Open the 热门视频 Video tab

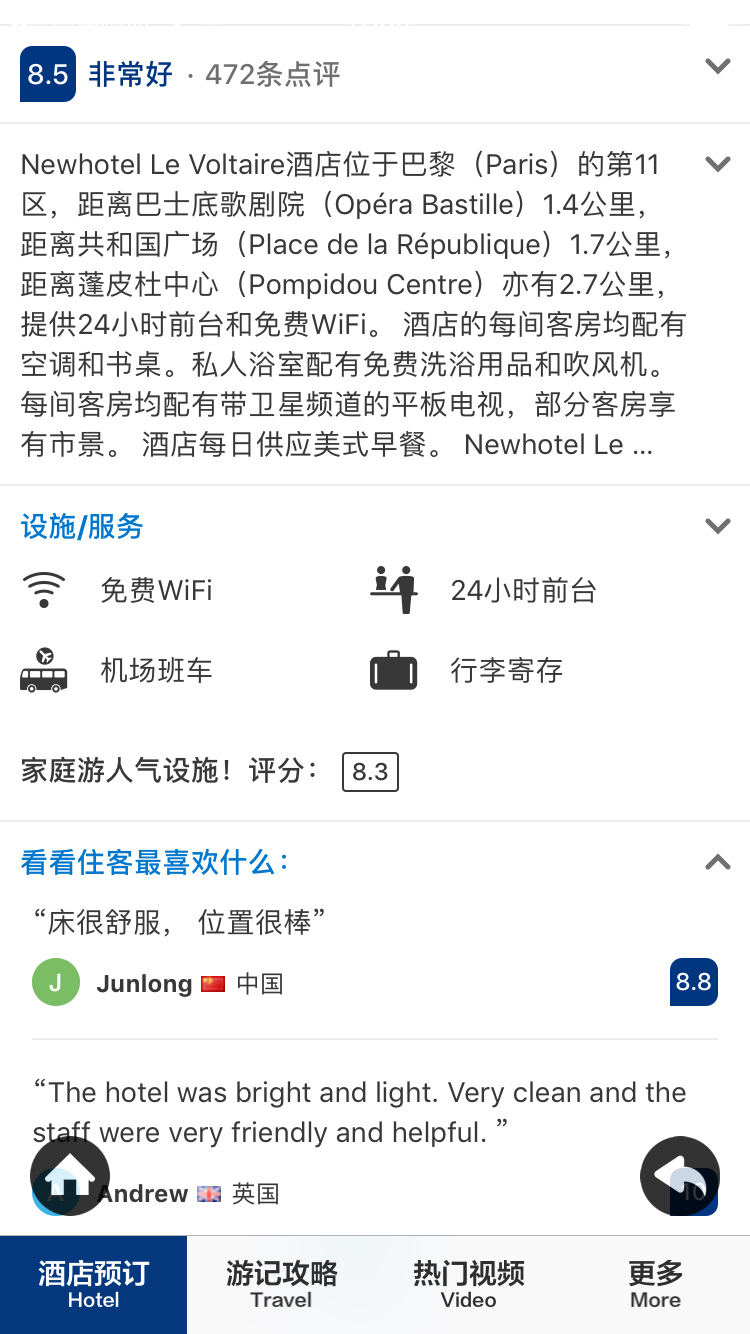pos(468,1285)
